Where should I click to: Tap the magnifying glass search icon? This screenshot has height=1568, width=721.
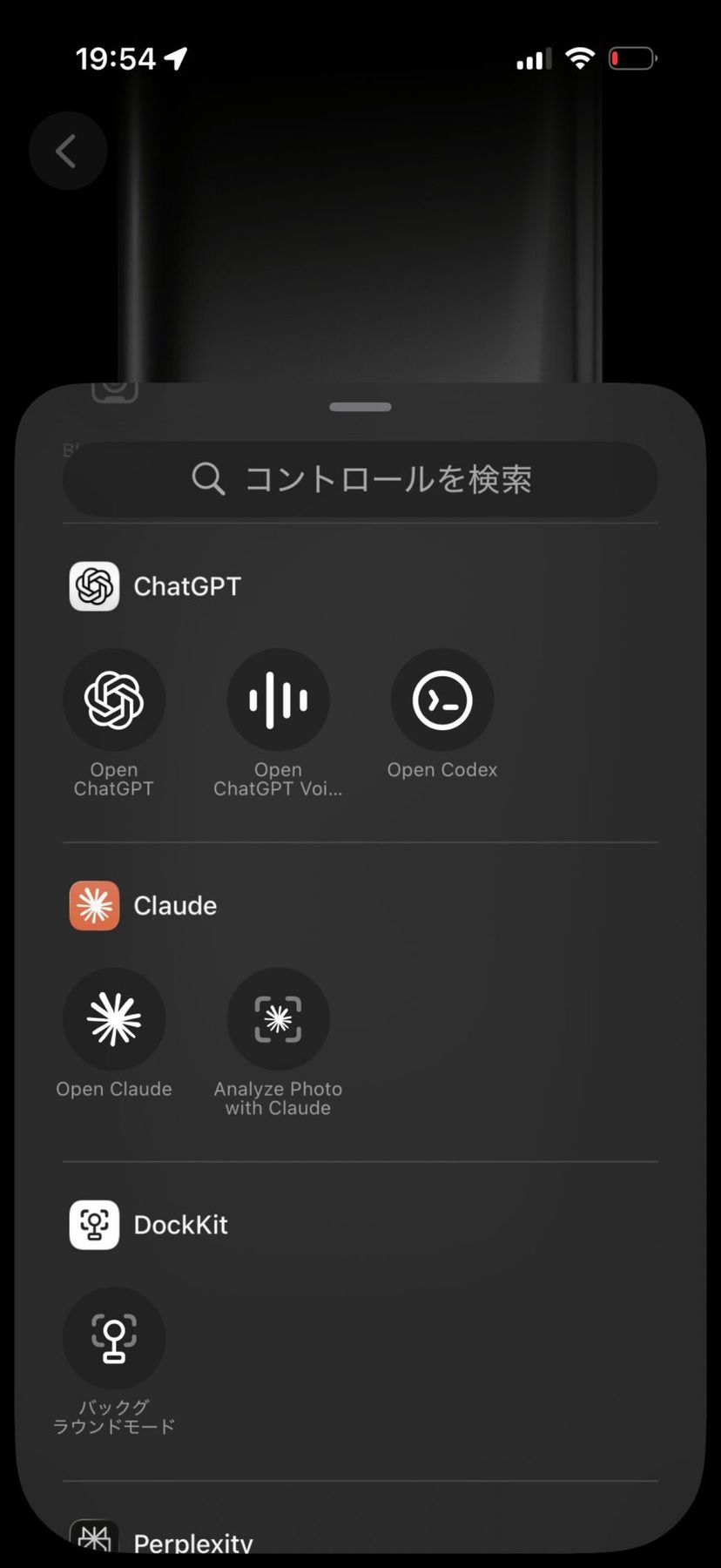[207, 479]
